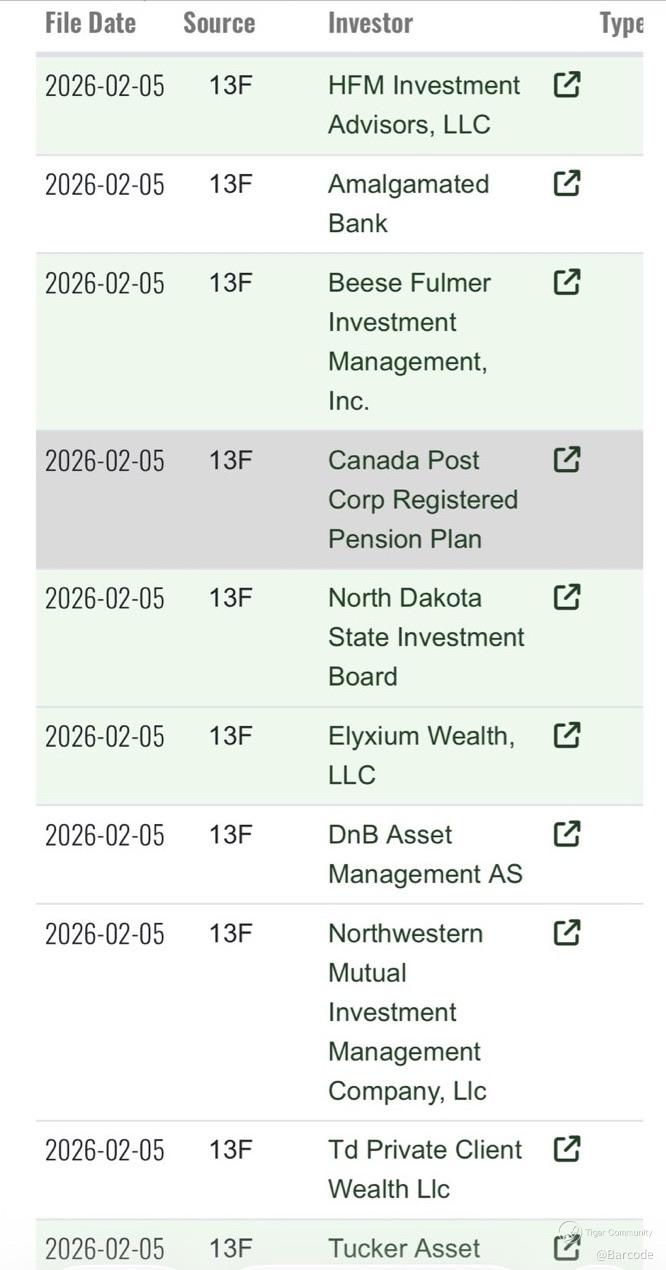
Task: Open Td Private Client Wealth external link
Action: [x=567, y=1148]
